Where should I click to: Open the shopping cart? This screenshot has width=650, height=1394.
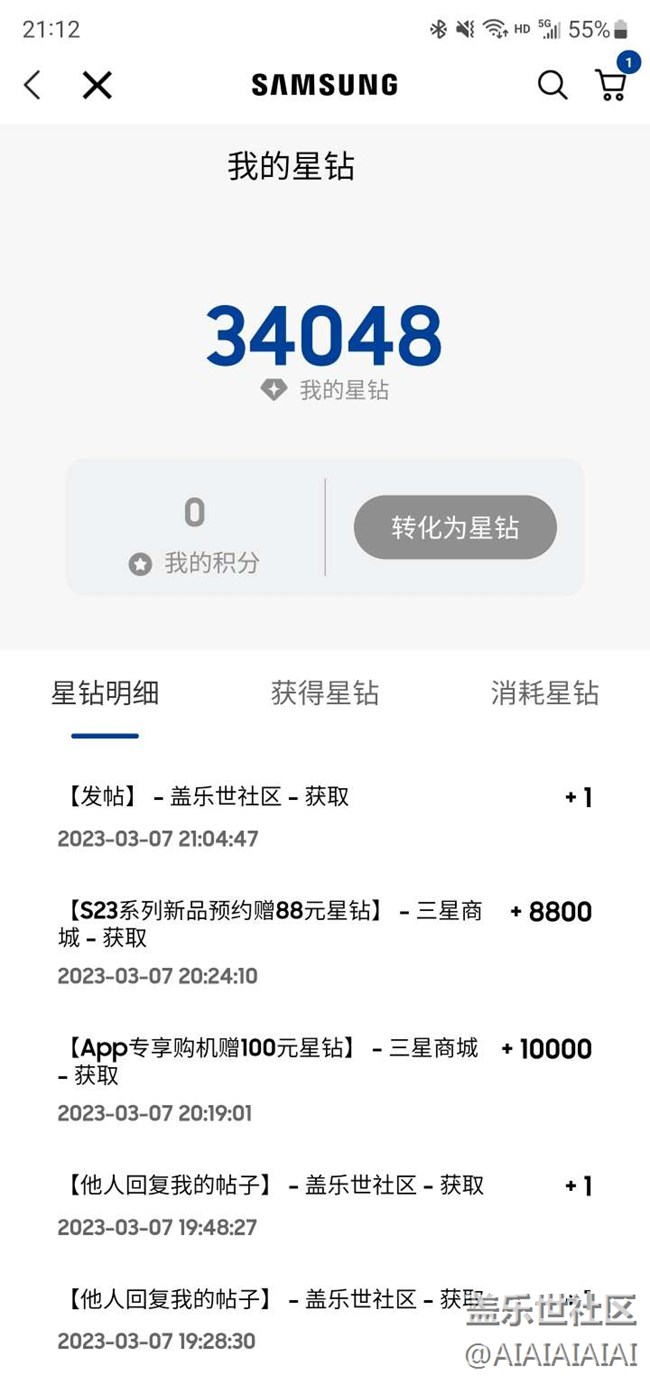[612, 84]
